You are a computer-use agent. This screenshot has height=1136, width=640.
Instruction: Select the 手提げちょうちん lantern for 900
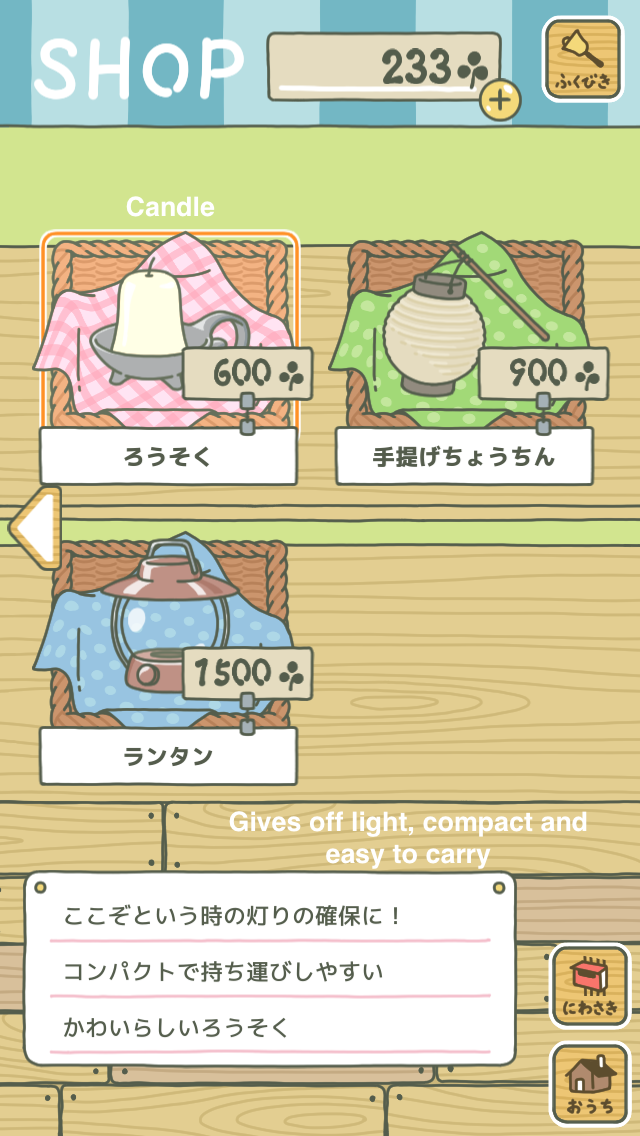coord(464,359)
